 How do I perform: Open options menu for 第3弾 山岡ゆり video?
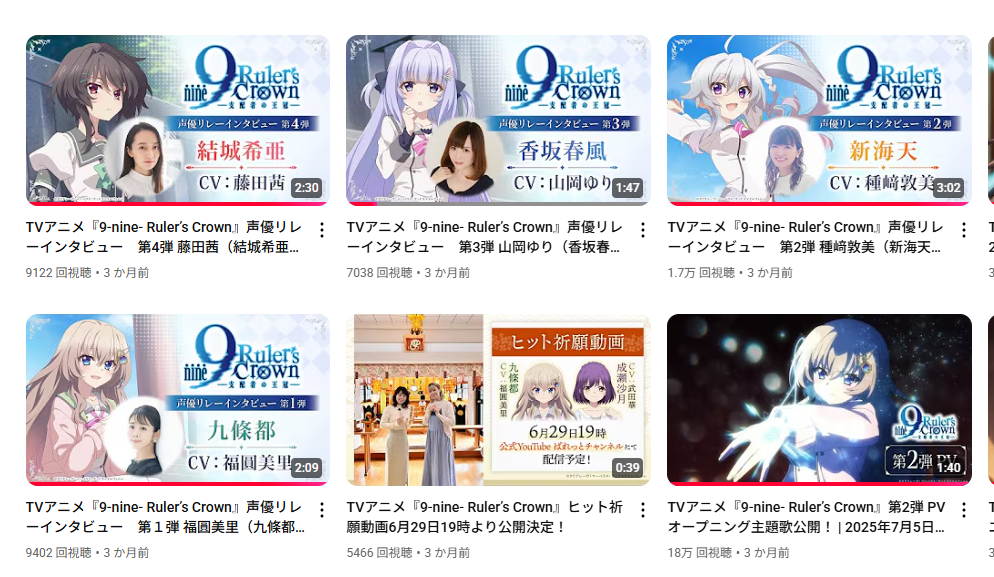click(x=643, y=230)
